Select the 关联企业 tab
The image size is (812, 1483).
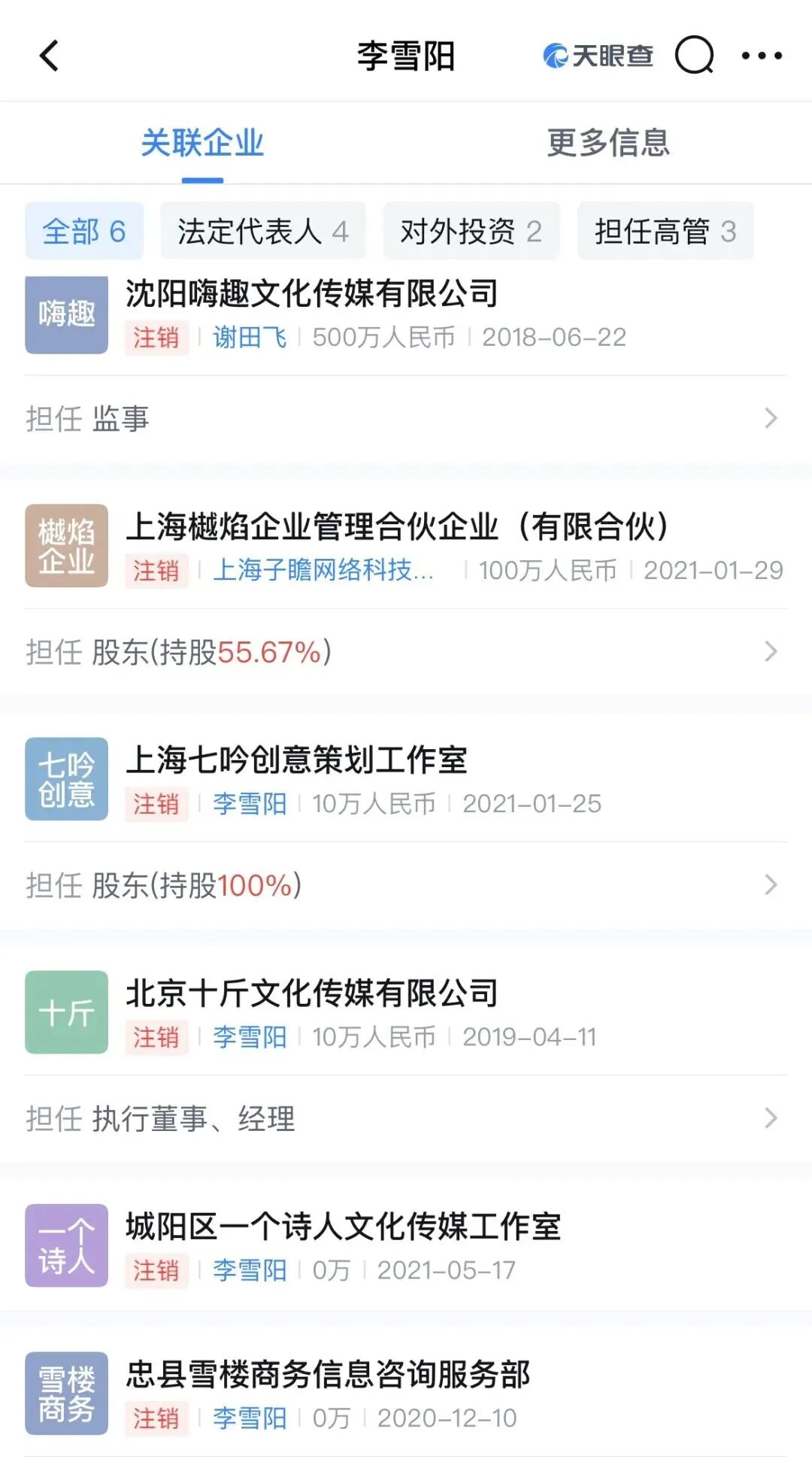[x=202, y=143]
